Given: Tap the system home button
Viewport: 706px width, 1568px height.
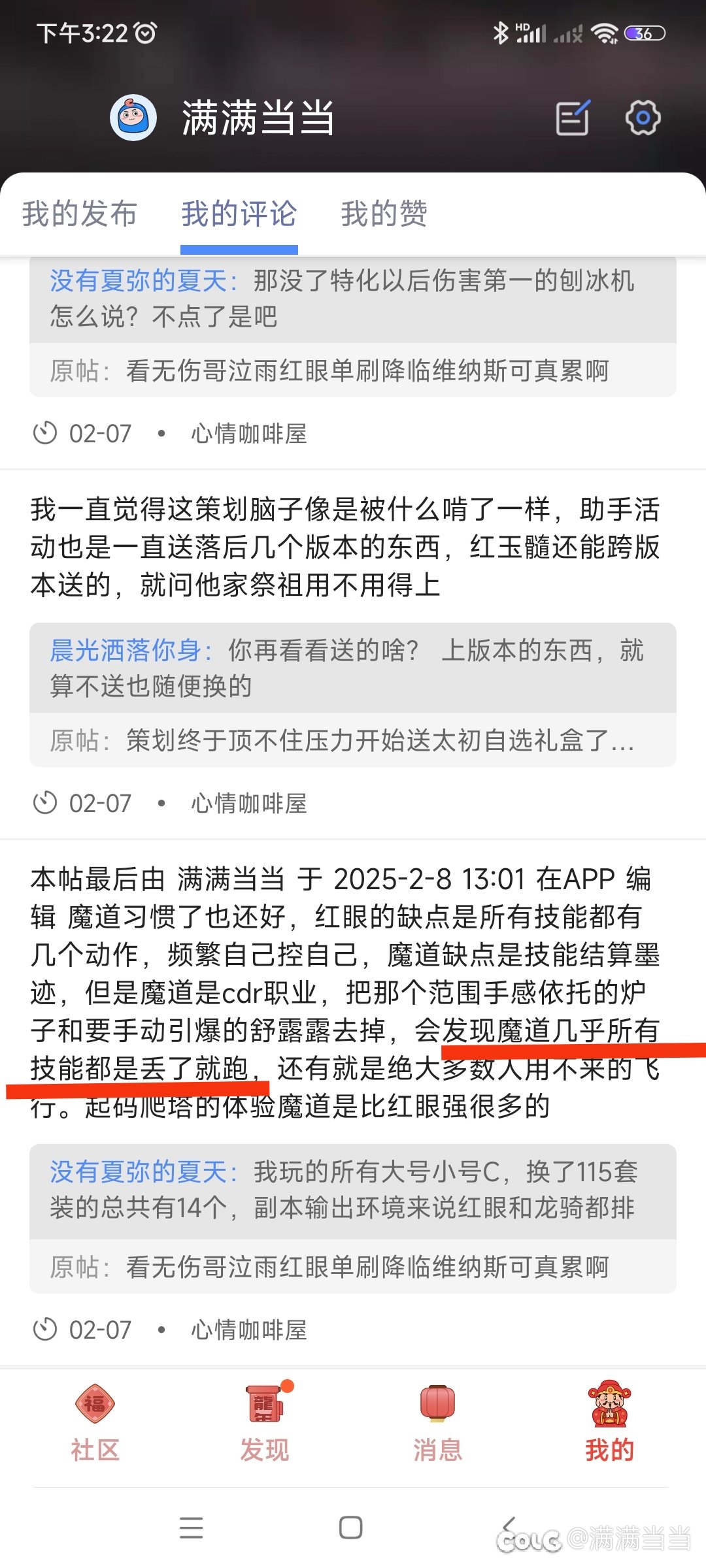Looking at the screenshot, I should 351,1527.
